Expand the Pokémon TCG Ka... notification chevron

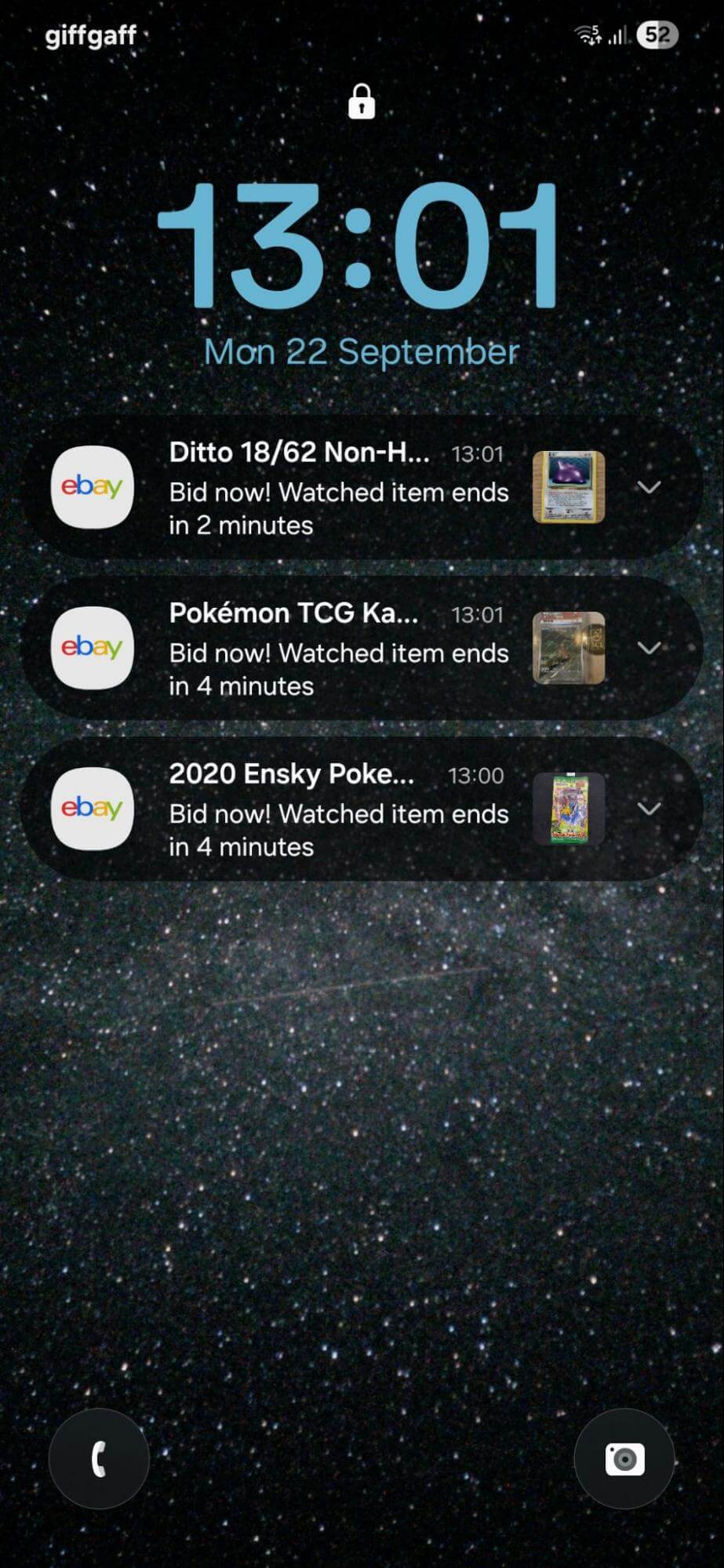click(x=649, y=648)
